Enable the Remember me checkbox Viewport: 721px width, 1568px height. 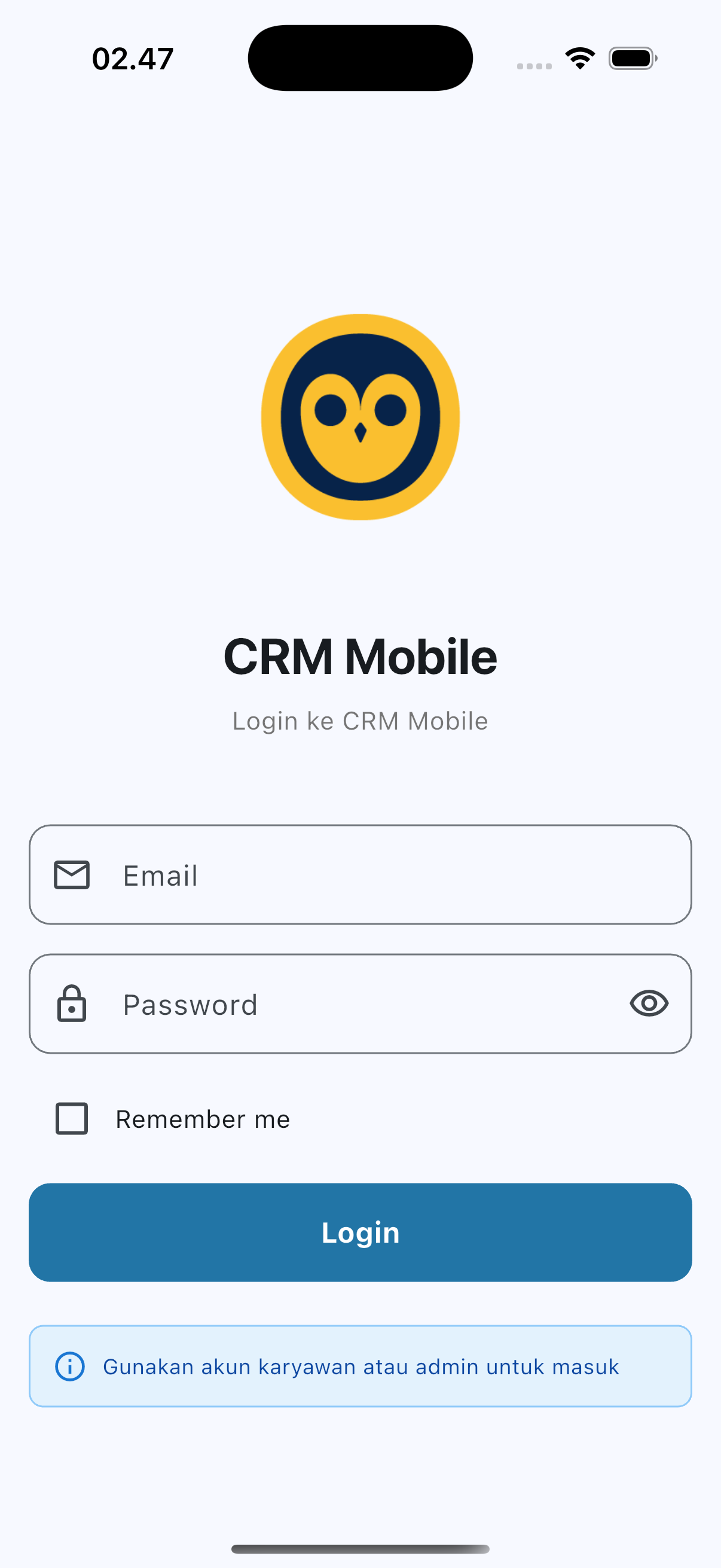tap(71, 1119)
